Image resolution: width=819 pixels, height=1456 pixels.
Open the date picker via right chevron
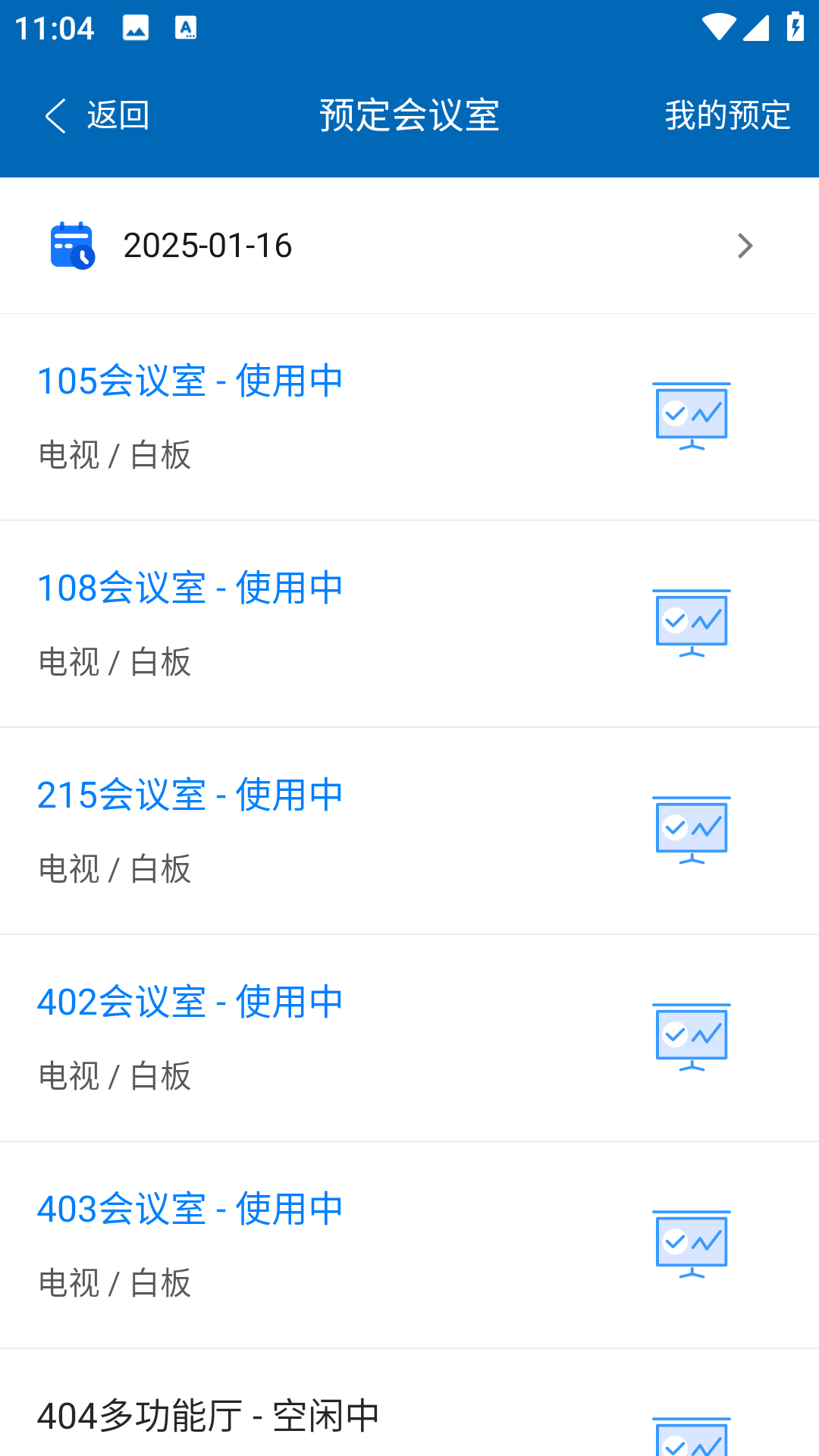[x=745, y=246]
